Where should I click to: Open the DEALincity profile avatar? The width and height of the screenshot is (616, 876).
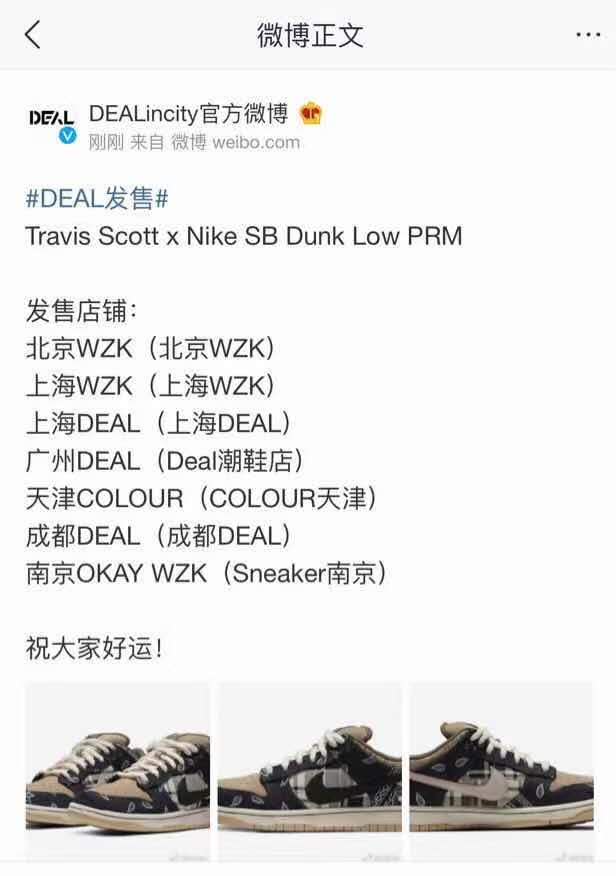click(51, 123)
